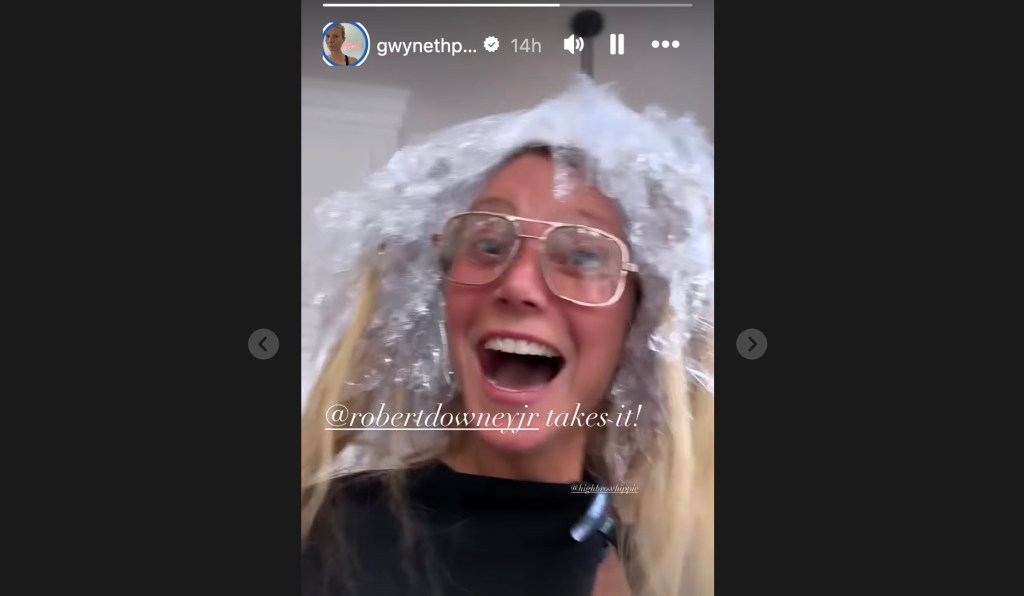This screenshot has height=596, width=1024.
Task: Open the @robertdowneyjr mention
Action: point(432,415)
